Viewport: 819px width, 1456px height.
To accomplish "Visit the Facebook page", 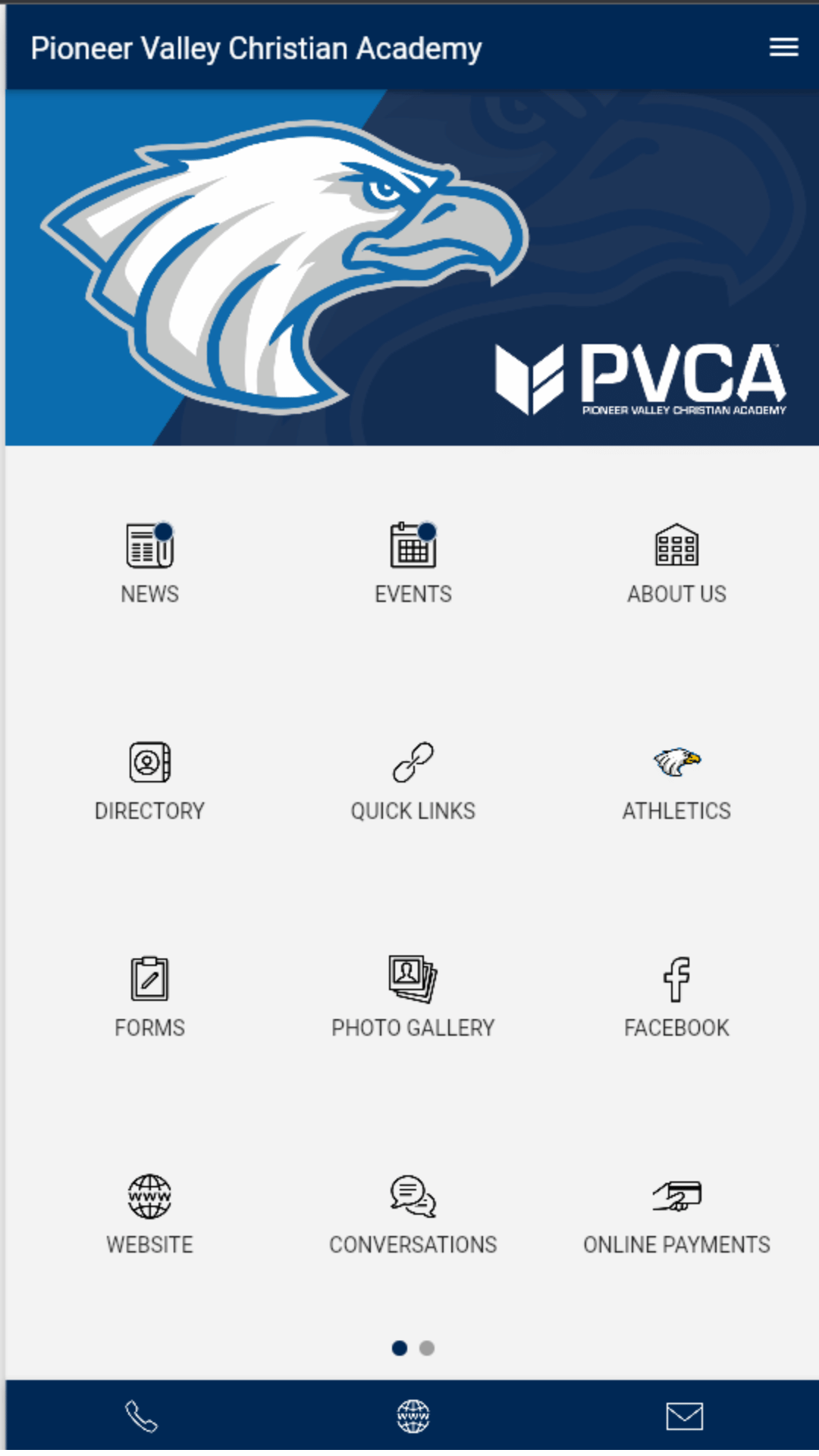I will pos(676,996).
